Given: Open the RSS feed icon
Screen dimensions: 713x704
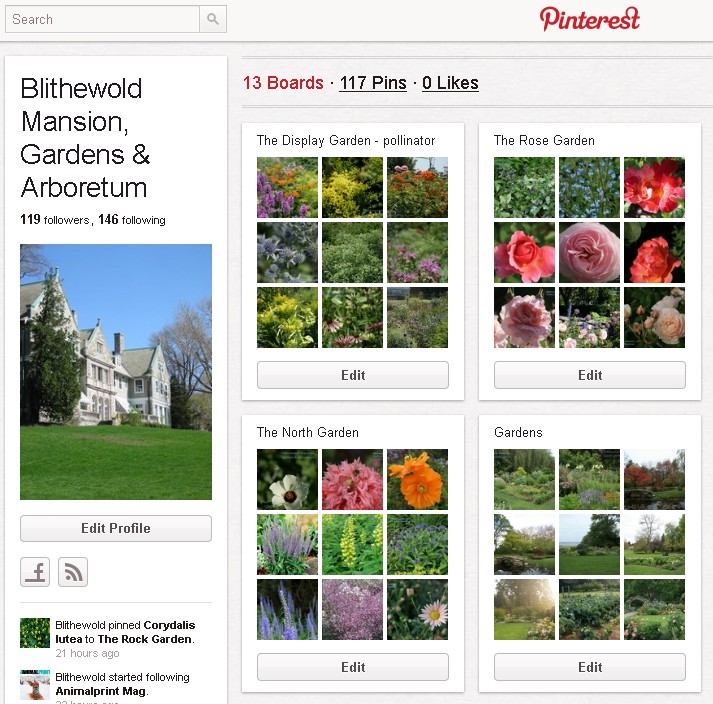Looking at the screenshot, I should (x=73, y=572).
